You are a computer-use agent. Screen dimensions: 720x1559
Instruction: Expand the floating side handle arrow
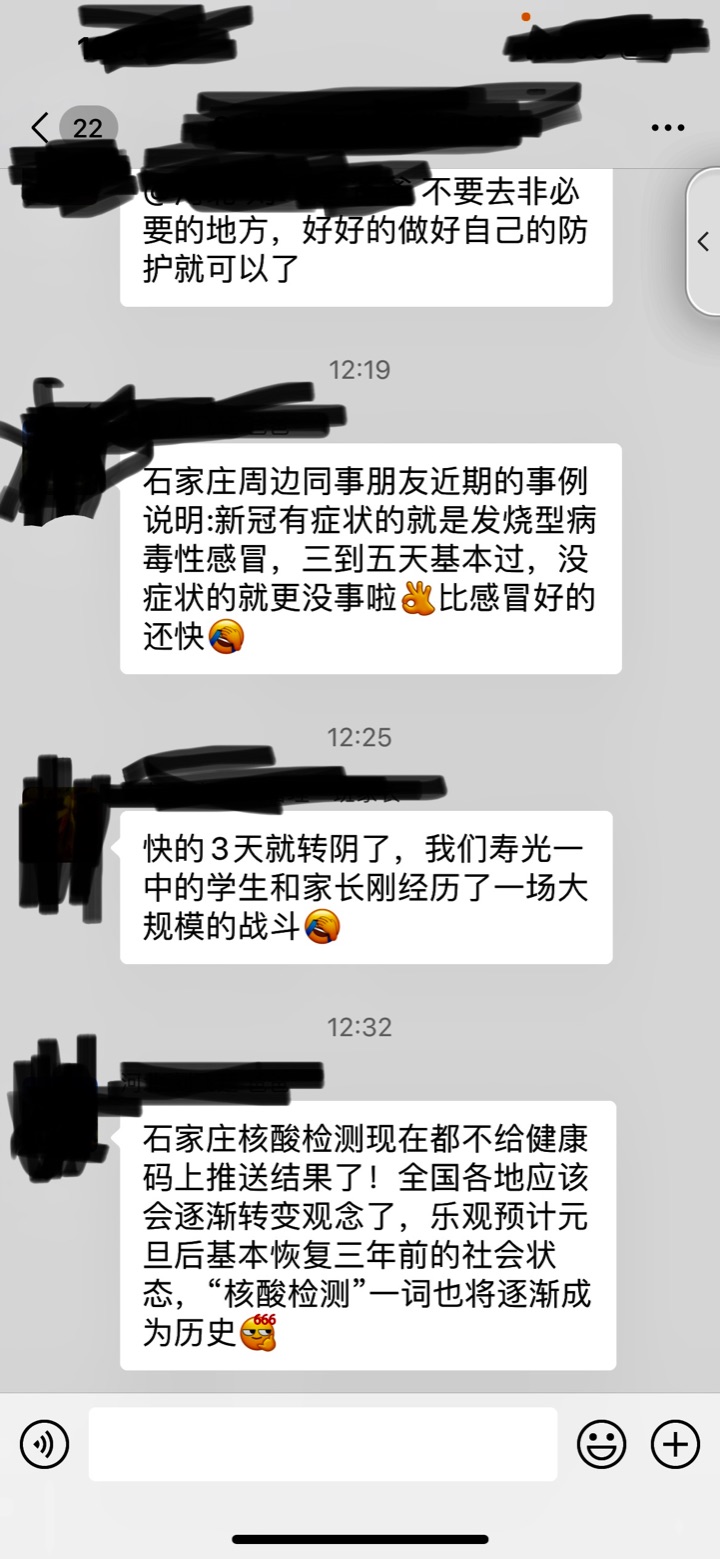[703, 241]
